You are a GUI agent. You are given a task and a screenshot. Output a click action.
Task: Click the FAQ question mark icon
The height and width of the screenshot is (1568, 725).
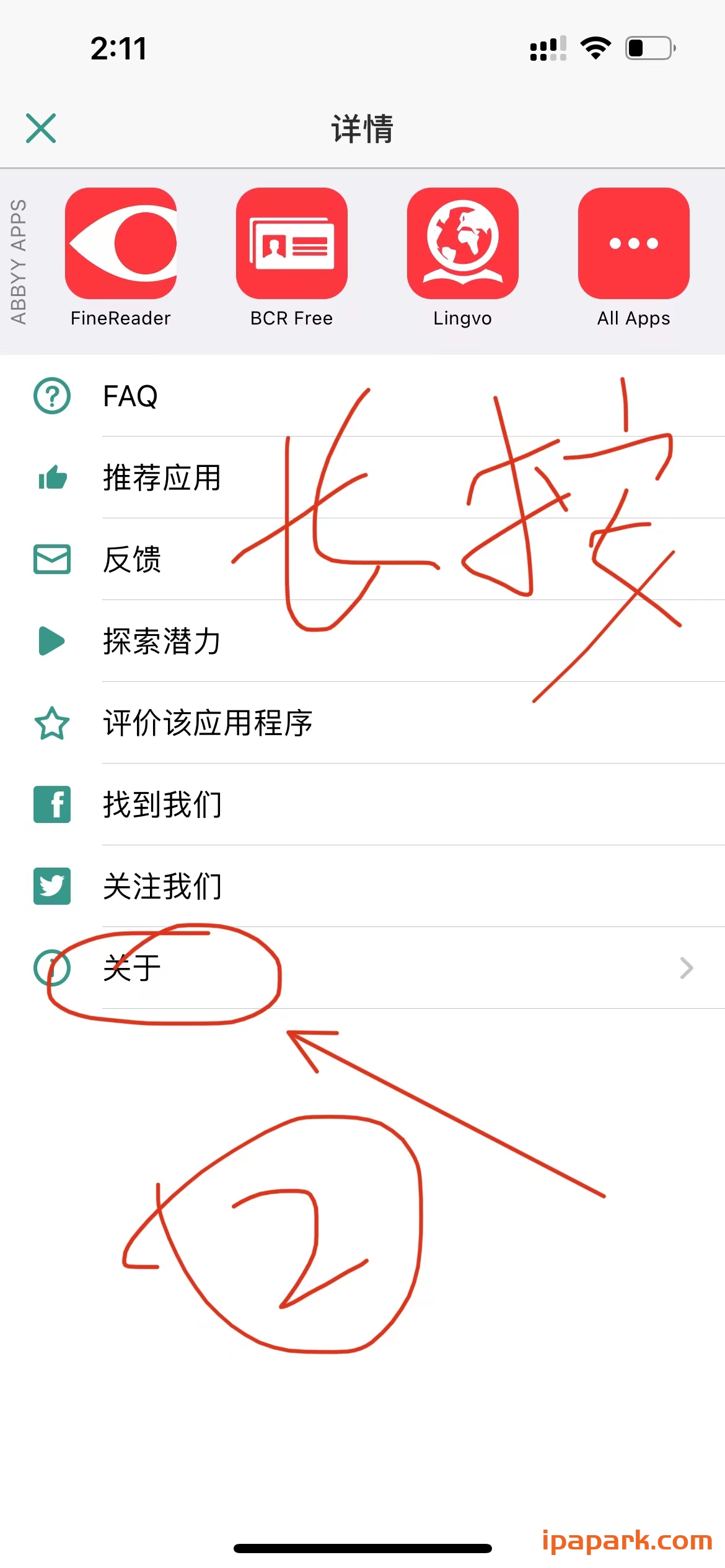pyautogui.click(x=52, y=396)
